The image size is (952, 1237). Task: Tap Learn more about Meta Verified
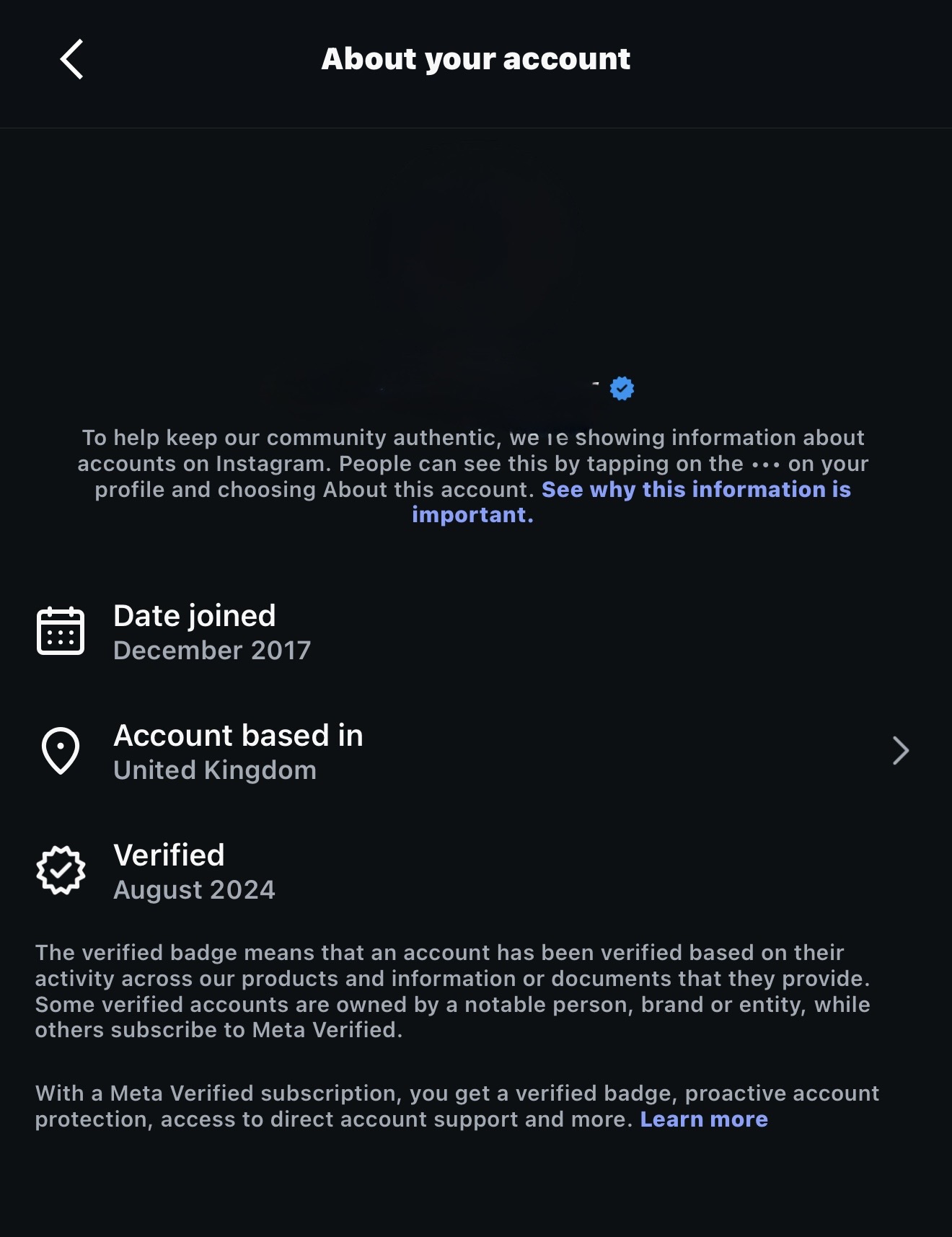[703, 1119]
